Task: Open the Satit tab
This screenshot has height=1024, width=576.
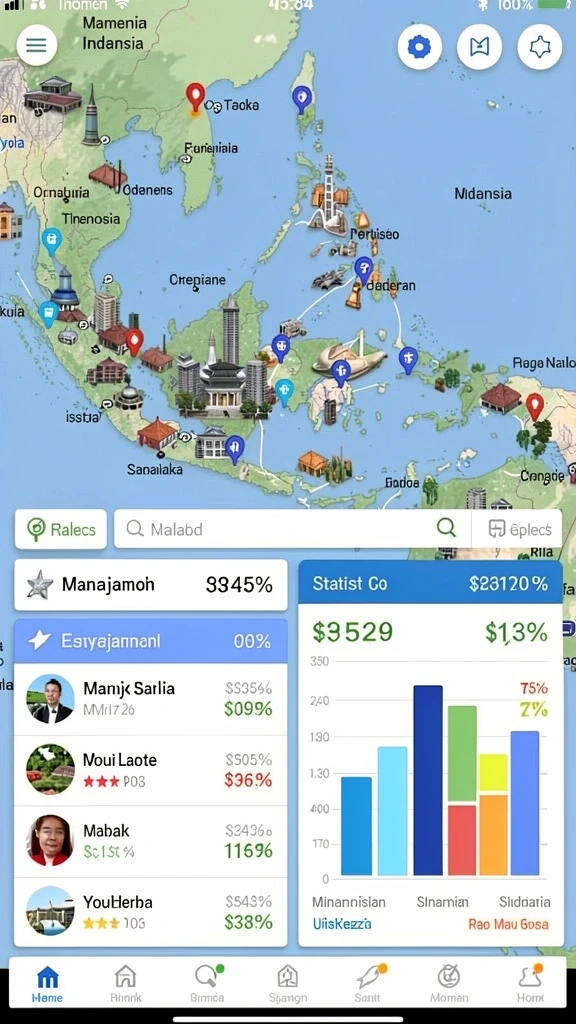Action: pyautogui.click(x=368, y=984)
